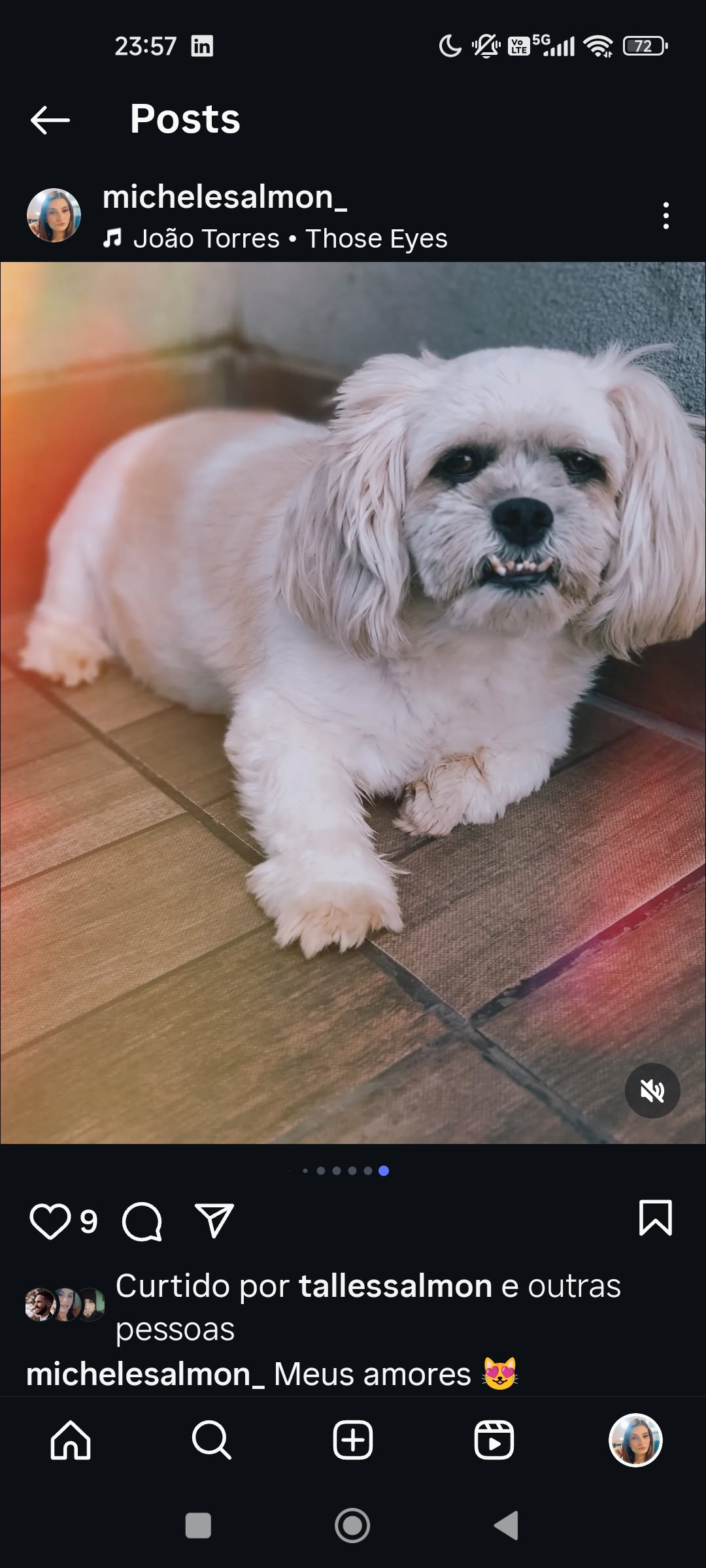Switch to the Search tab
This screenshot has width=706, height=1568.
[x=211, y=1440]
